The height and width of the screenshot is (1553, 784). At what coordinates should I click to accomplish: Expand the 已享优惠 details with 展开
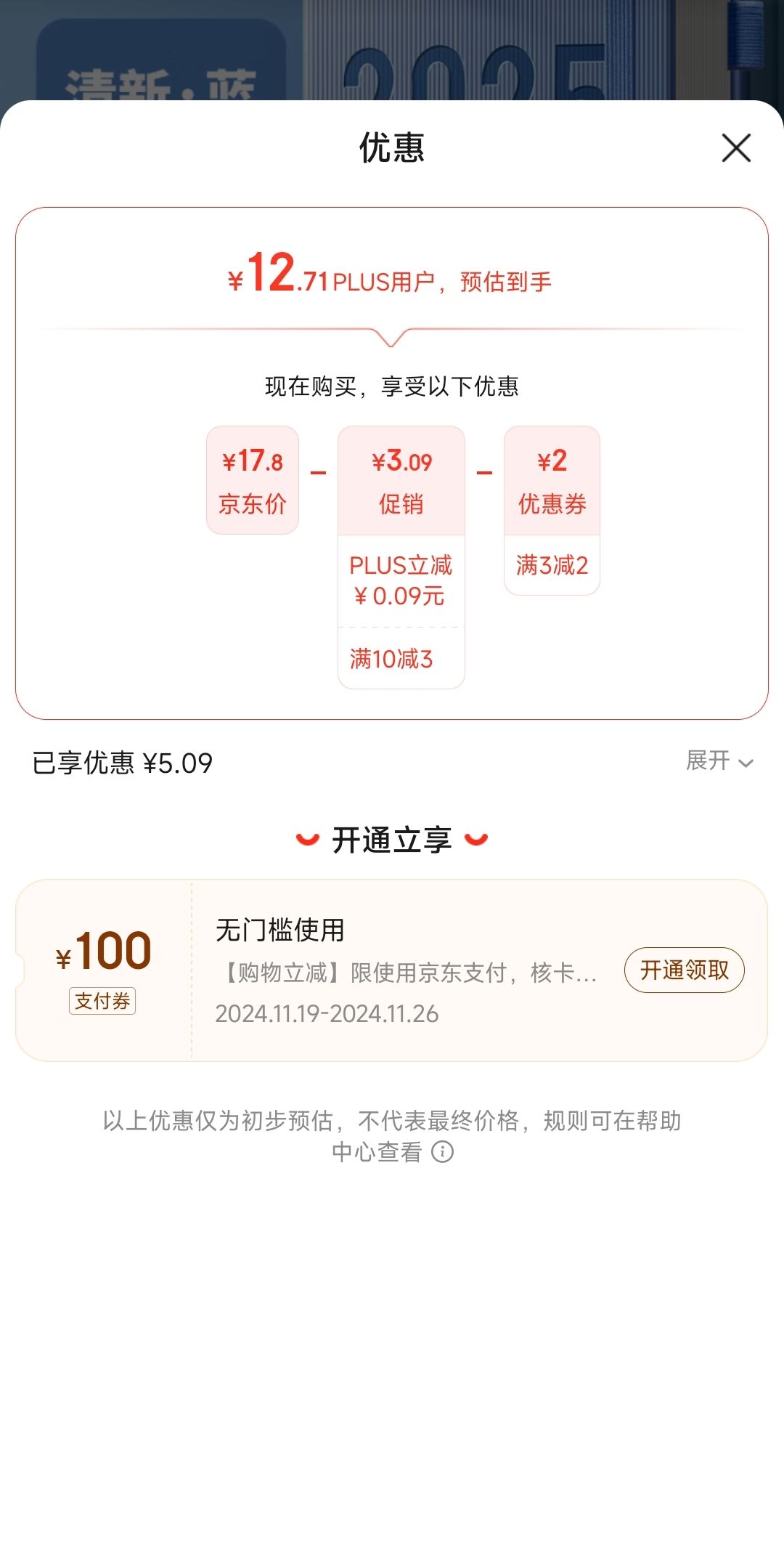pos(719,761)
